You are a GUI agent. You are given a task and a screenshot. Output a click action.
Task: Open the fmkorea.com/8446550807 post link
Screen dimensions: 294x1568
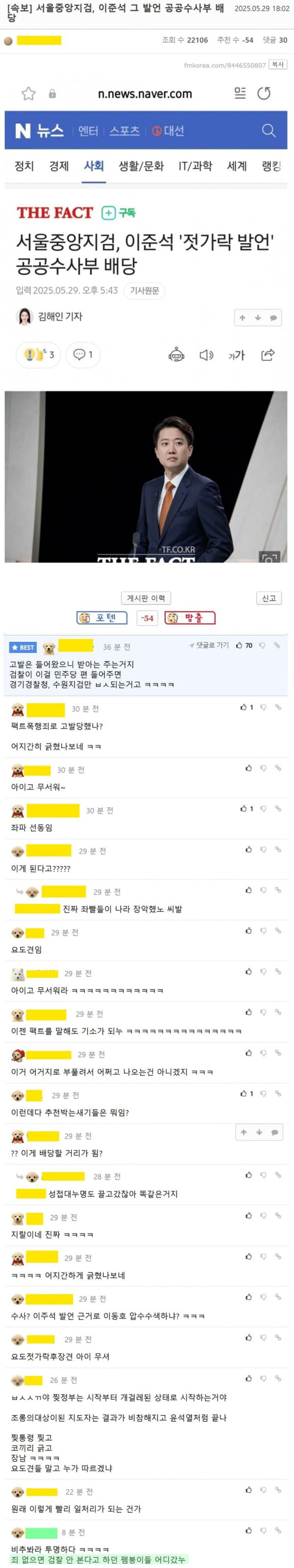point(224,65)
